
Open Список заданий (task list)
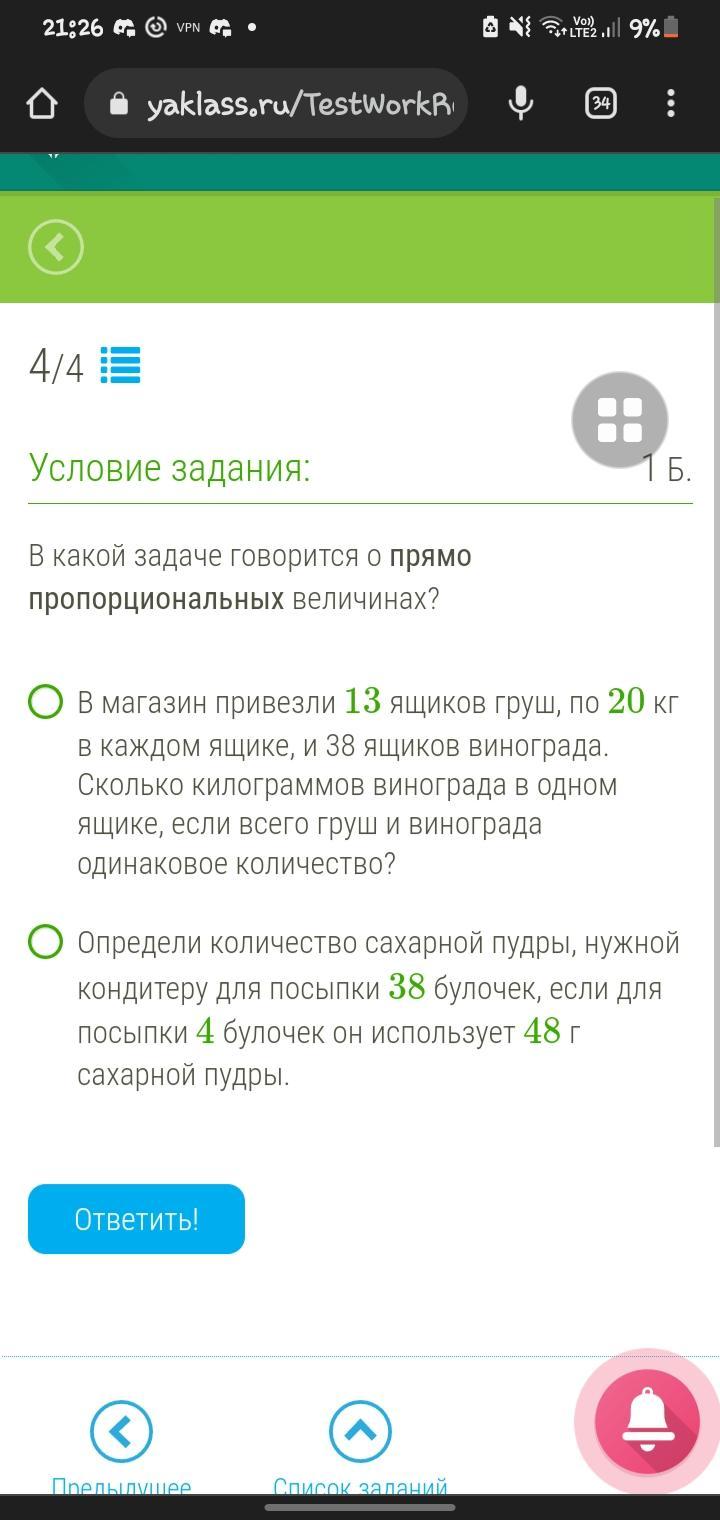(360, 1433)
